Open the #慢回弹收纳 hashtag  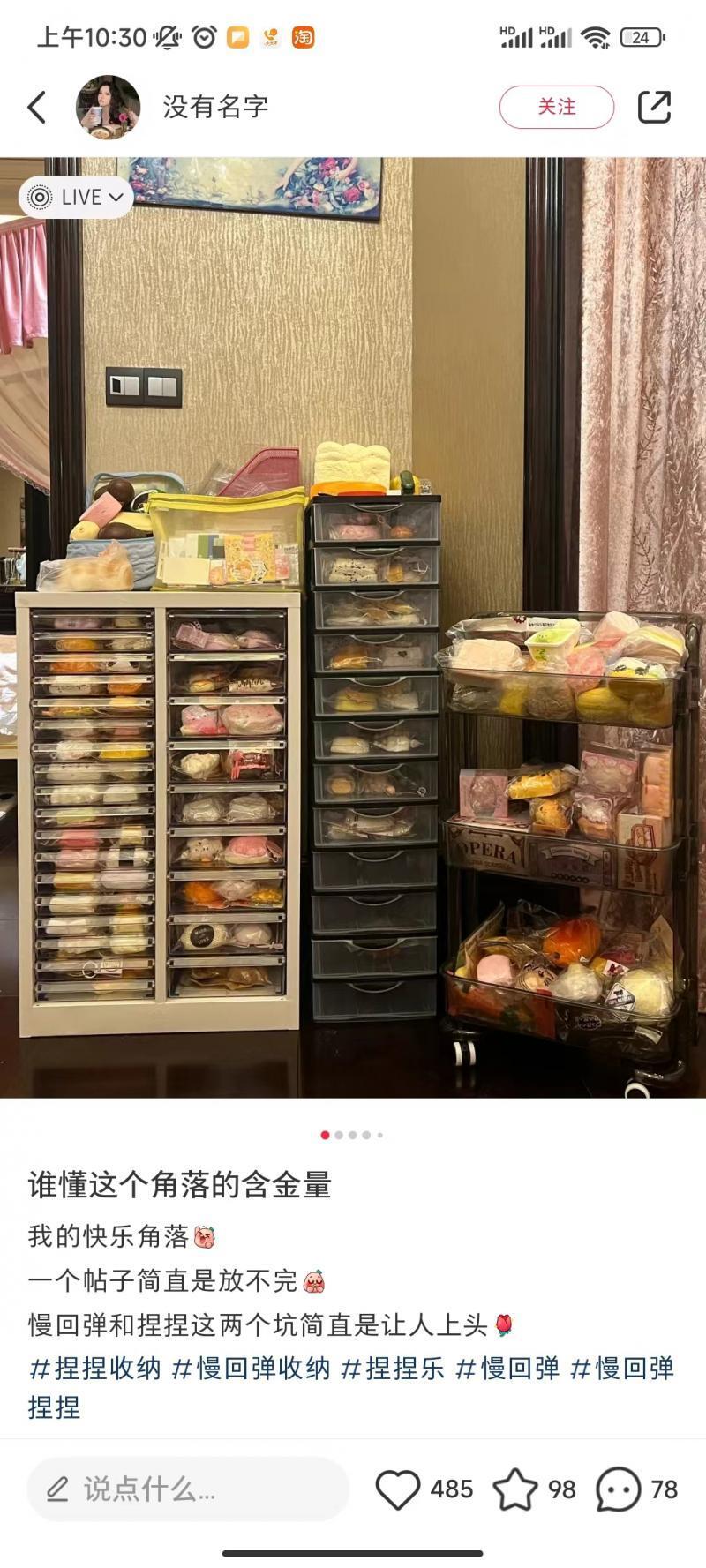click(x=251, y=1369)
